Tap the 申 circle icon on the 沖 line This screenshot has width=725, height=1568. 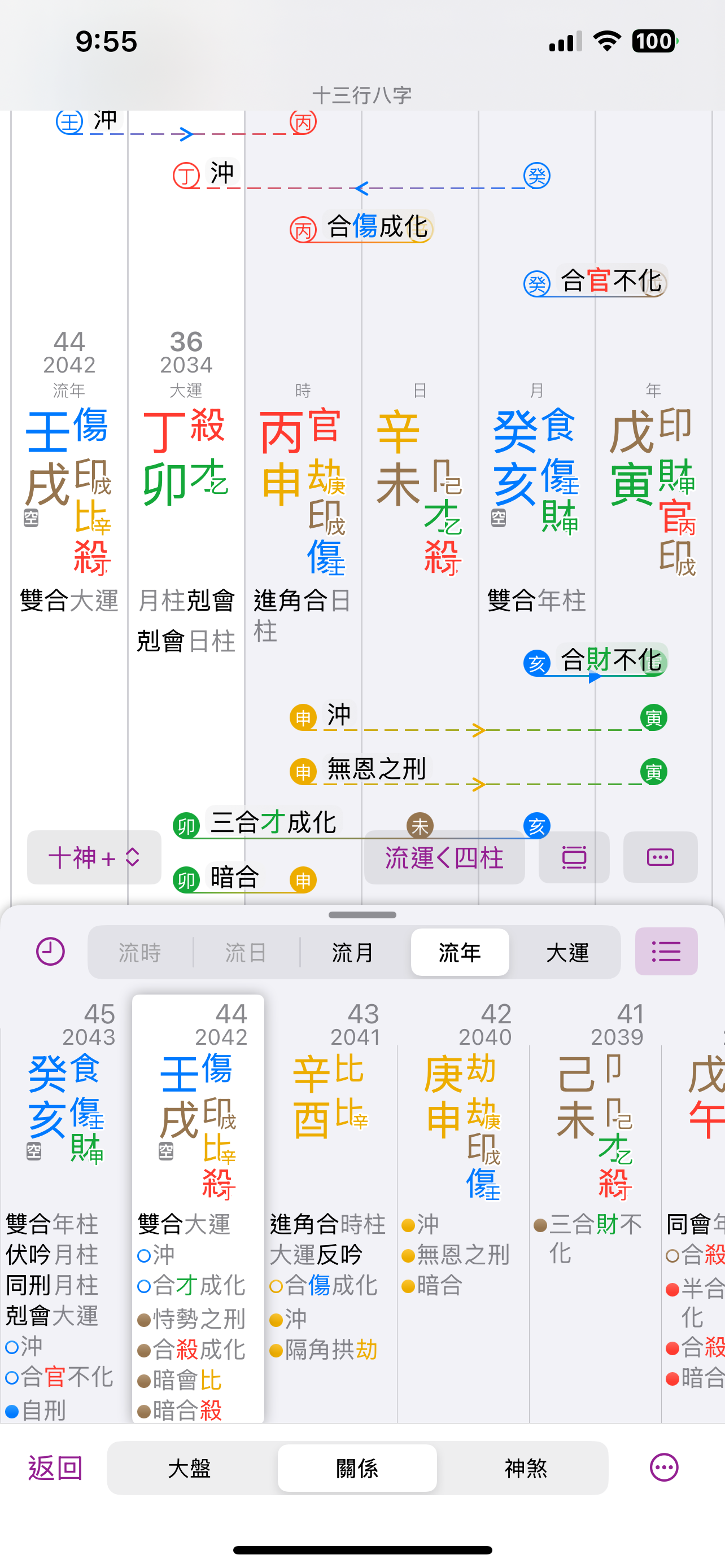pyautogui.click(x=304, y=716)
